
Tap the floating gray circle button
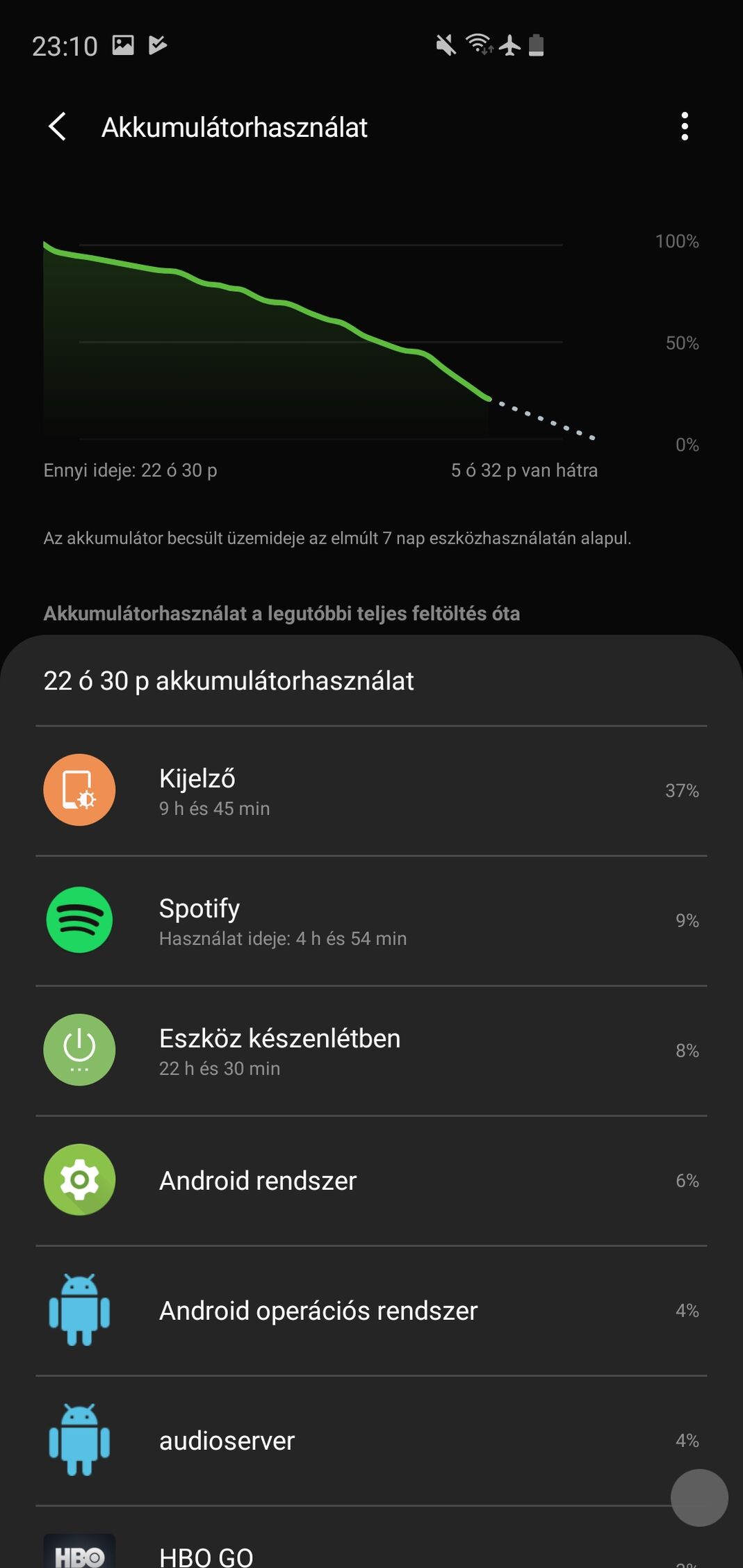[699, 1498]
